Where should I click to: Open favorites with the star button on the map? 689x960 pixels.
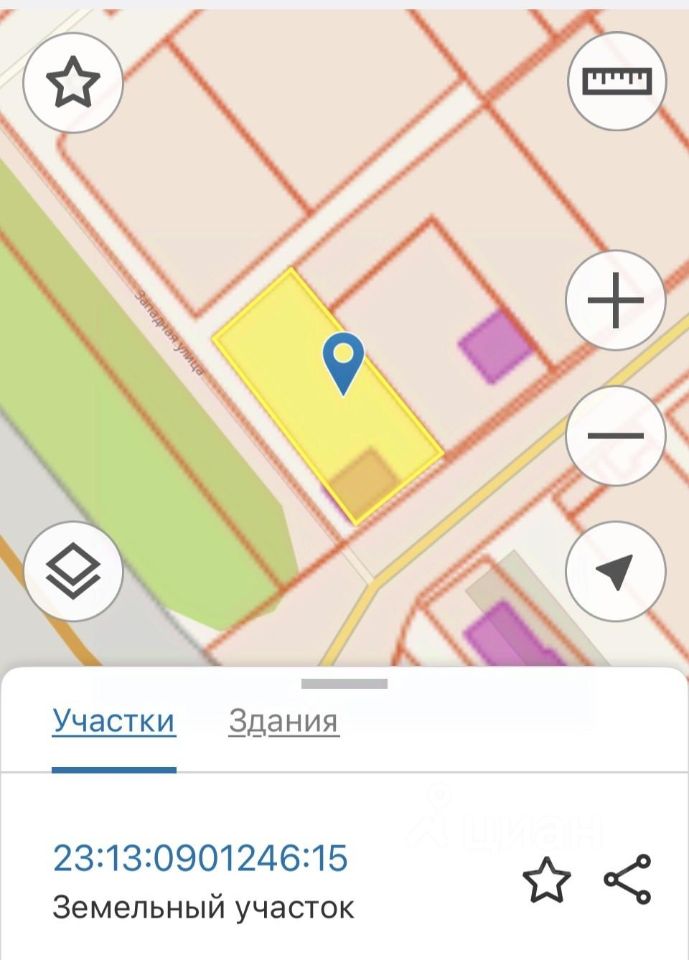pos(73,82)
